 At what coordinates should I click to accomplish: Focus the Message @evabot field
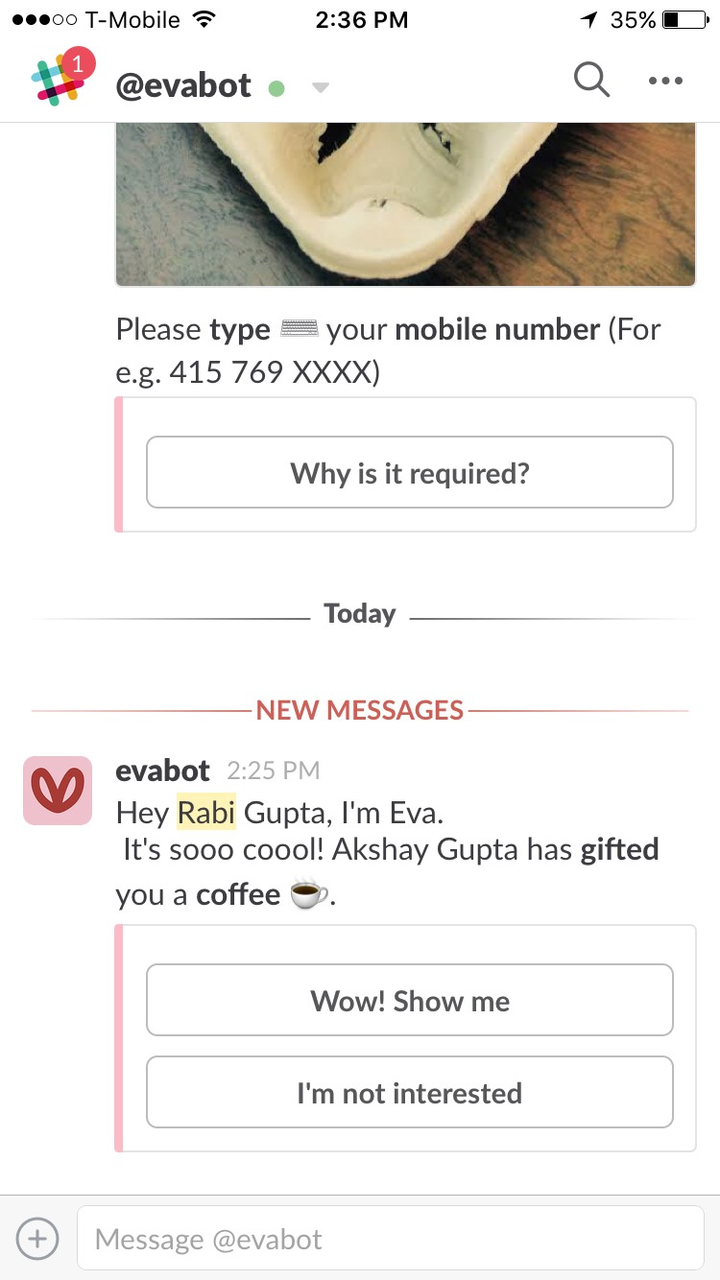tap(390, 1240)
